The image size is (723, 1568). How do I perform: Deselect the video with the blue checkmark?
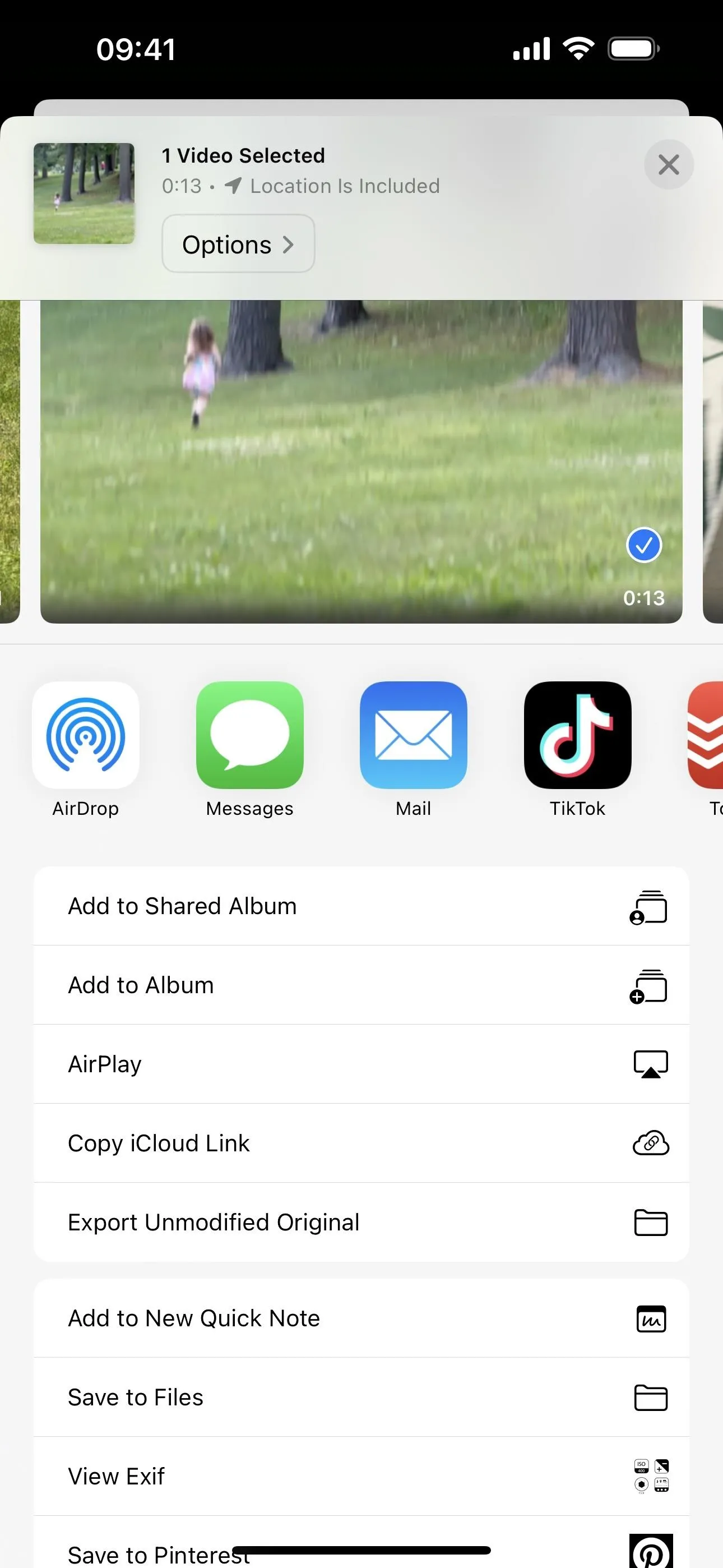644,545
